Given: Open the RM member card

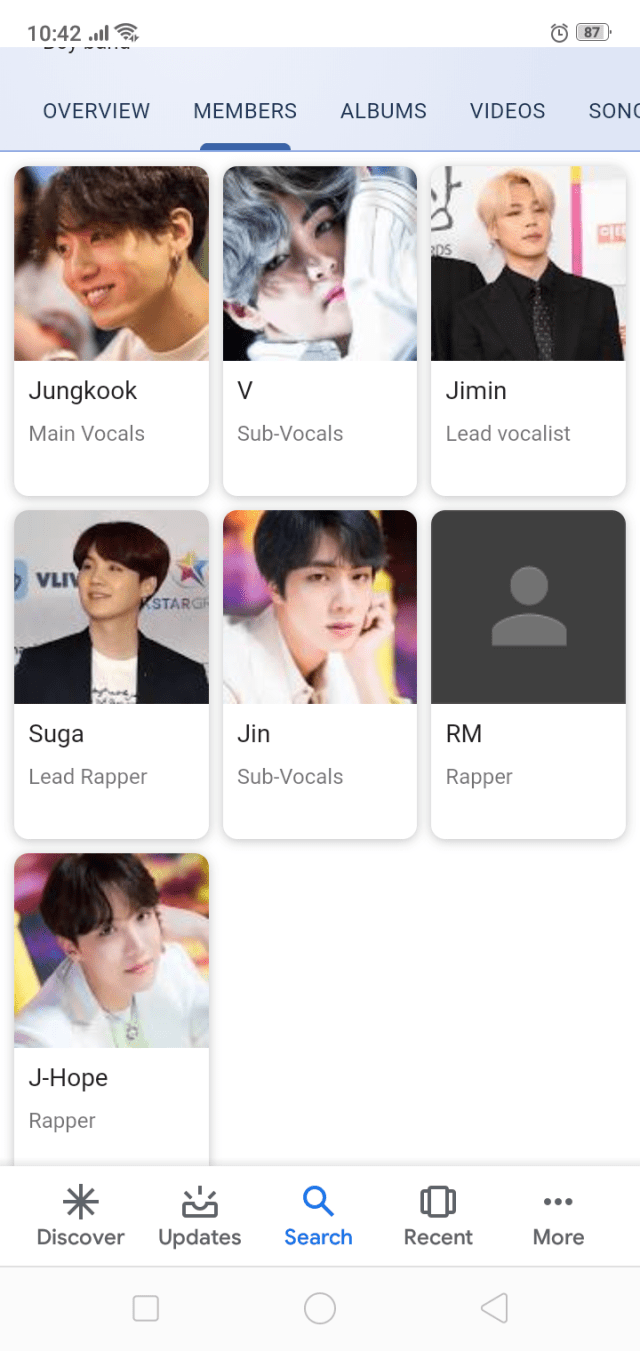Looking at the screenshot, I should tap(528, 673).
